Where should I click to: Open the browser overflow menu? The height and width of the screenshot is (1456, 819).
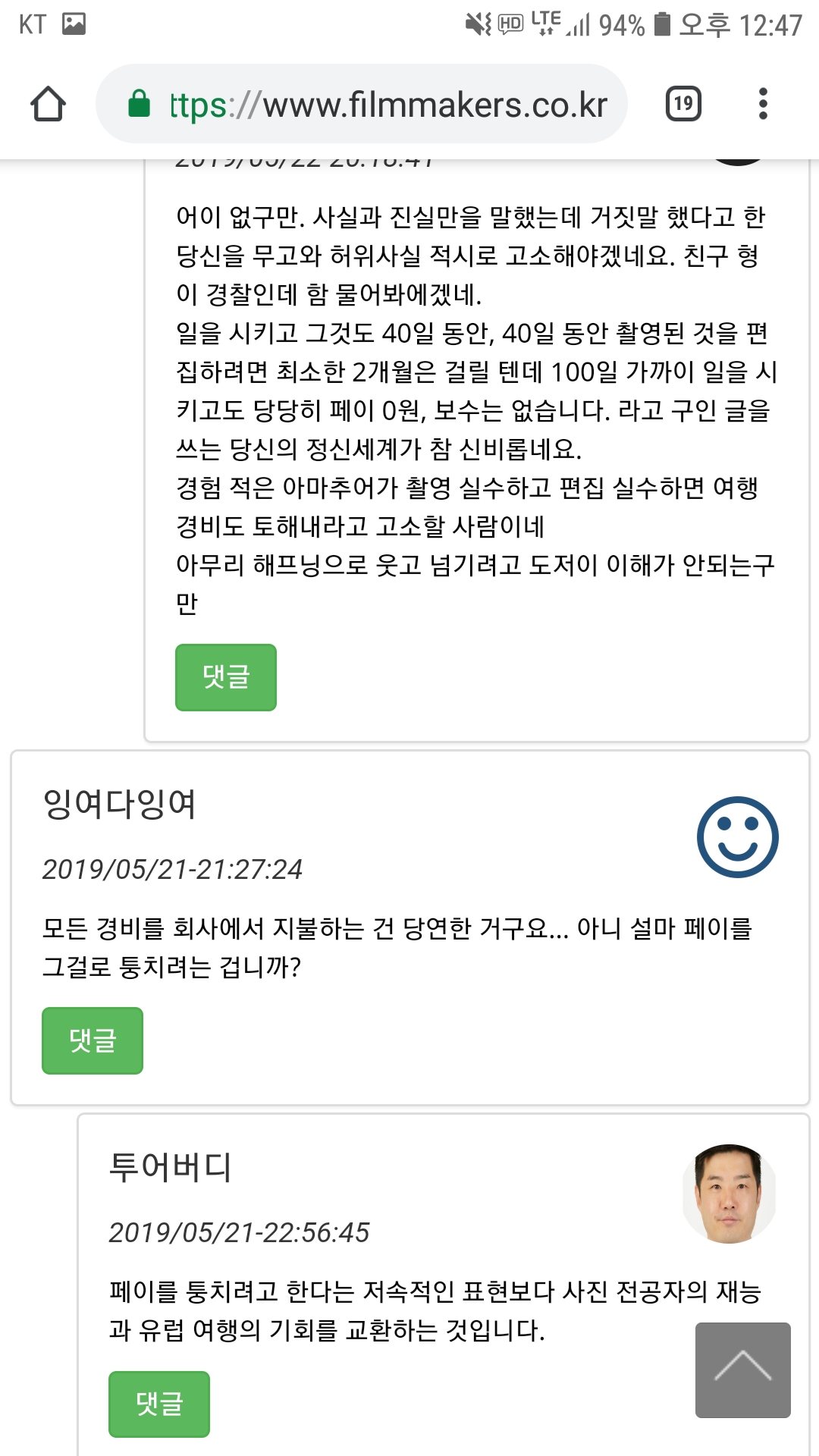763,104
